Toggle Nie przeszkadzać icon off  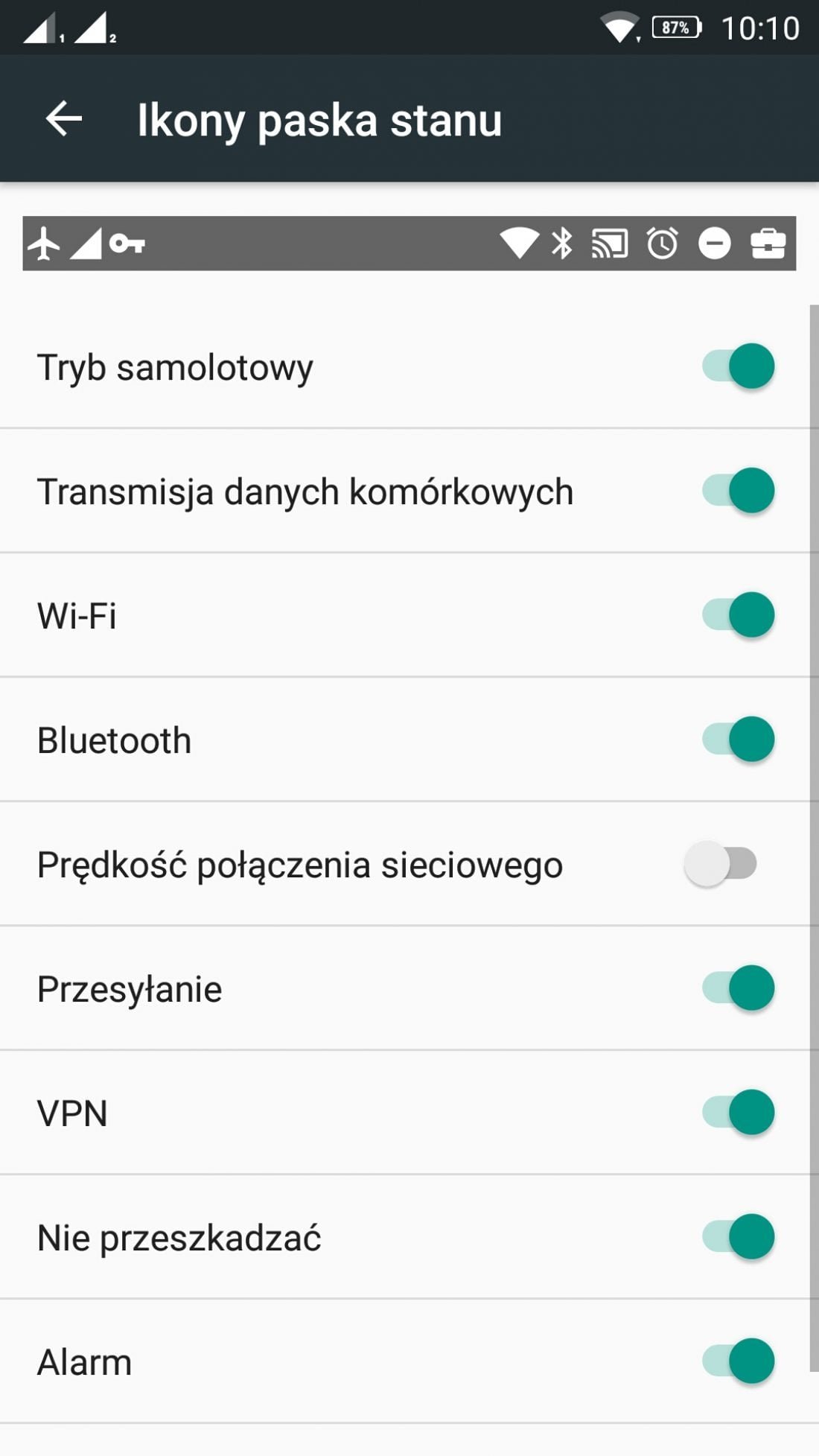[x=738, y=1237]
